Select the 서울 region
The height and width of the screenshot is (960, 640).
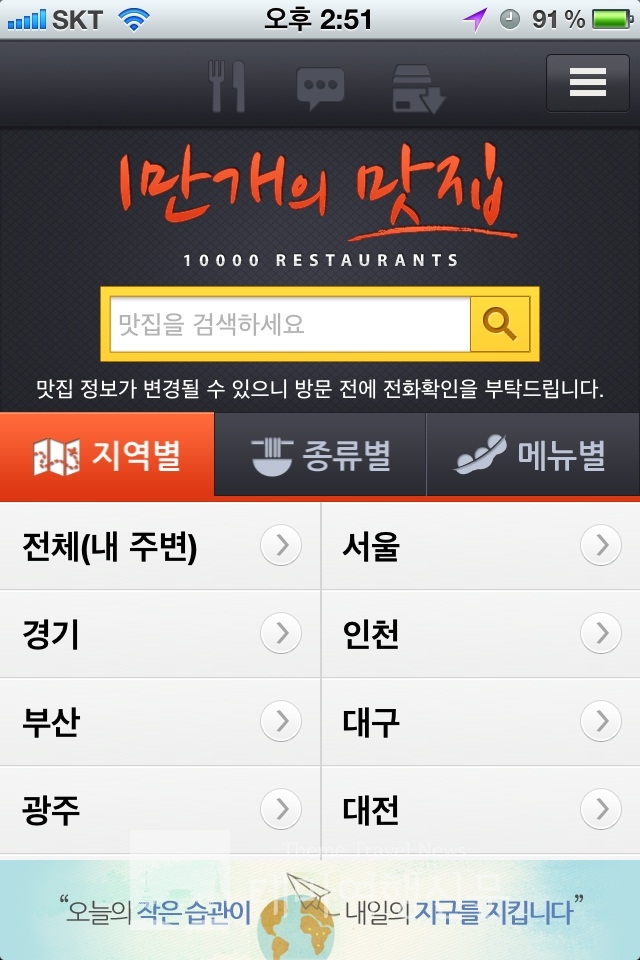(x=480, y=546)
